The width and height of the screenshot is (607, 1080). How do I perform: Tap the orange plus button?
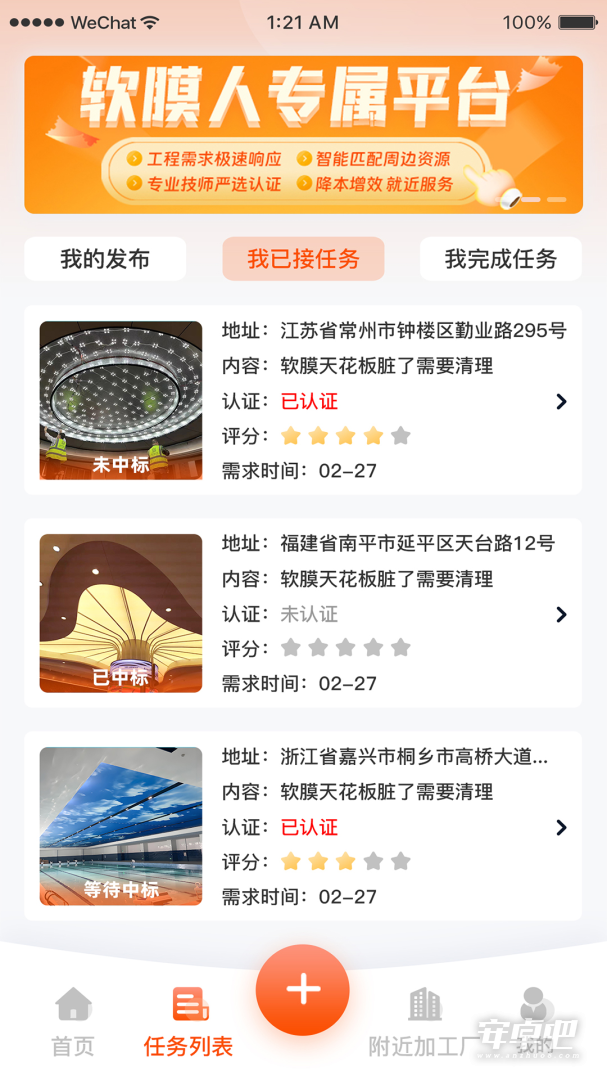pyautogui.click(x=303, y=990)
